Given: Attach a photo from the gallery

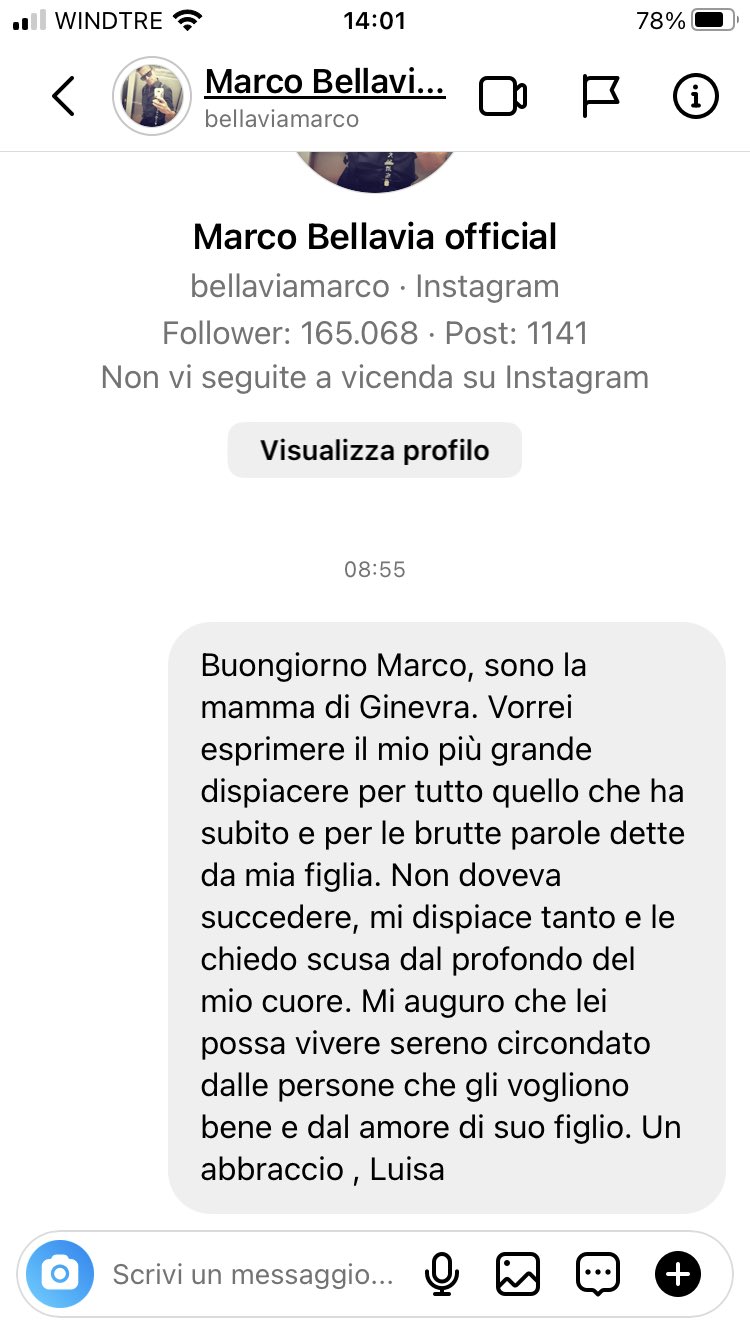Looking at the screenshot, I should point(518,1274).
